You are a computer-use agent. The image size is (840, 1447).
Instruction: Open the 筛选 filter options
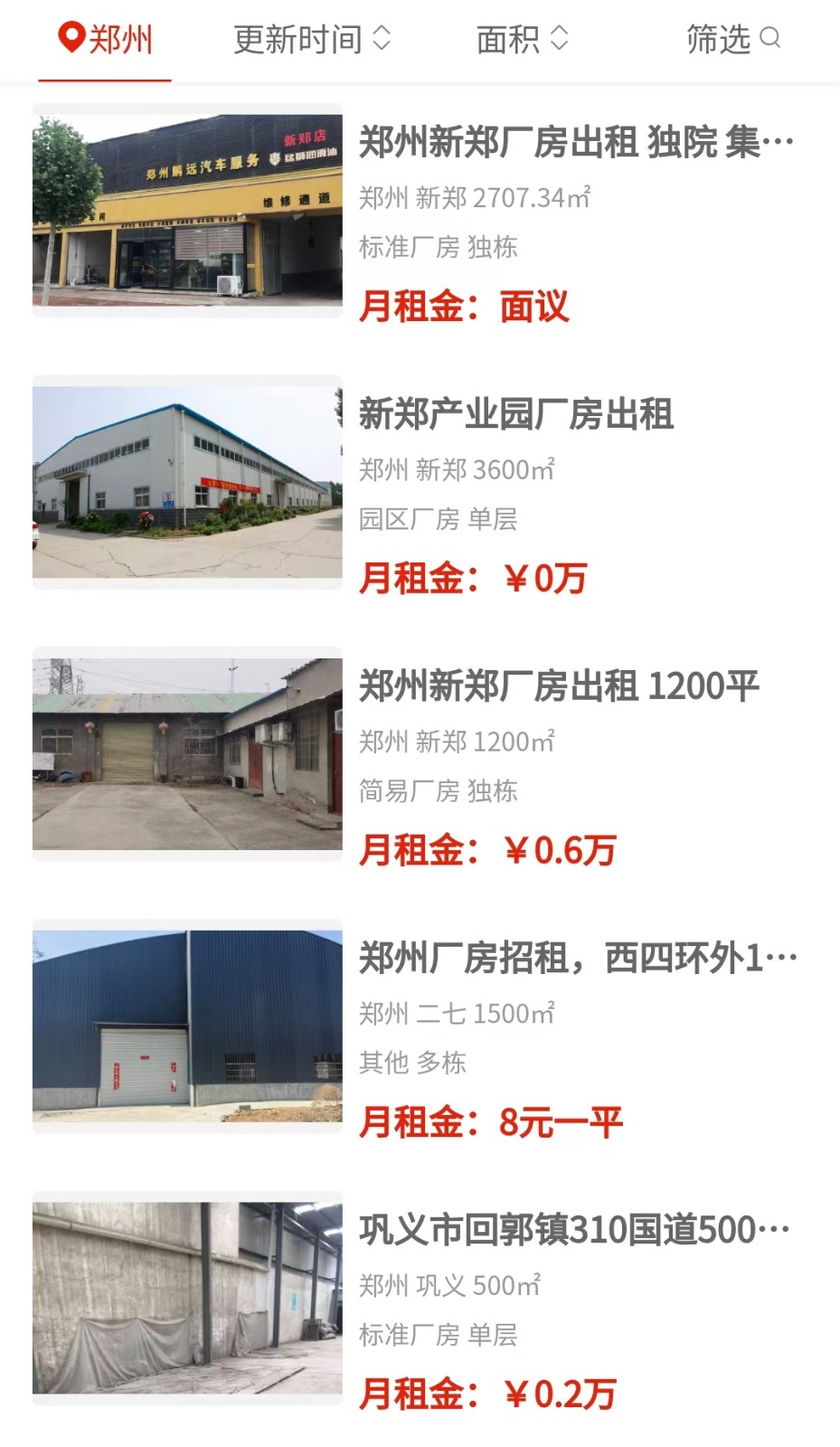point(731,40)
